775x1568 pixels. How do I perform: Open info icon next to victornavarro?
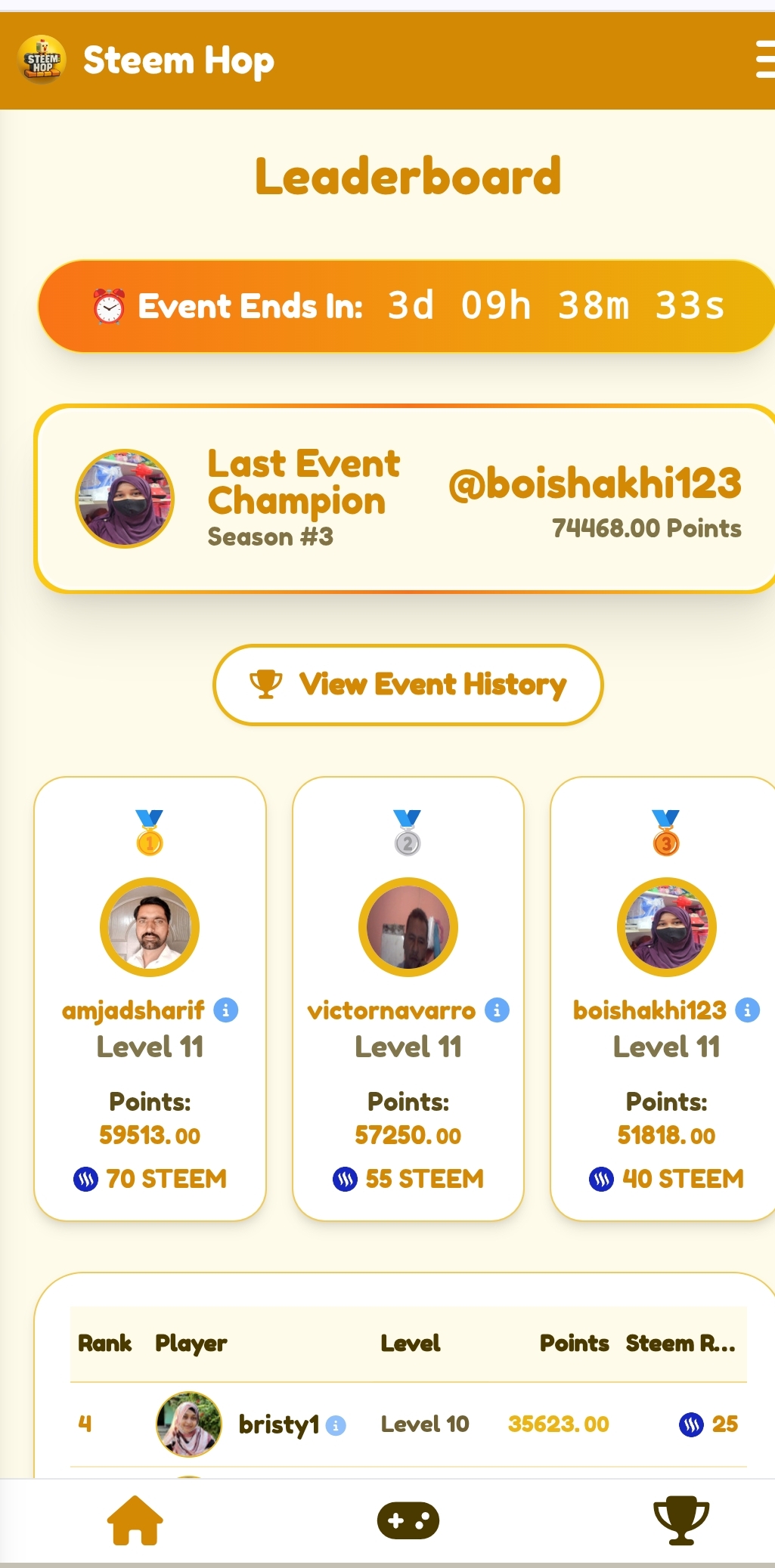[x=497, y=1010]
